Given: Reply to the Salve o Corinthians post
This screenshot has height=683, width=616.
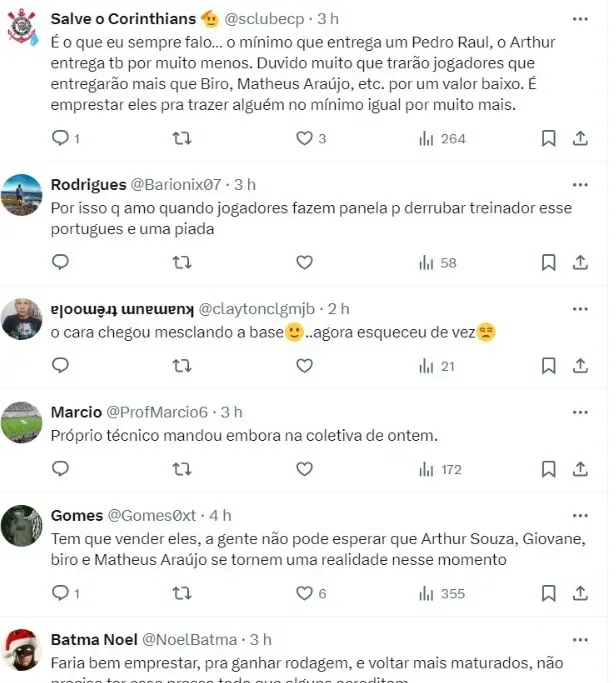Looking at the screenshot, I should (60, 139).
